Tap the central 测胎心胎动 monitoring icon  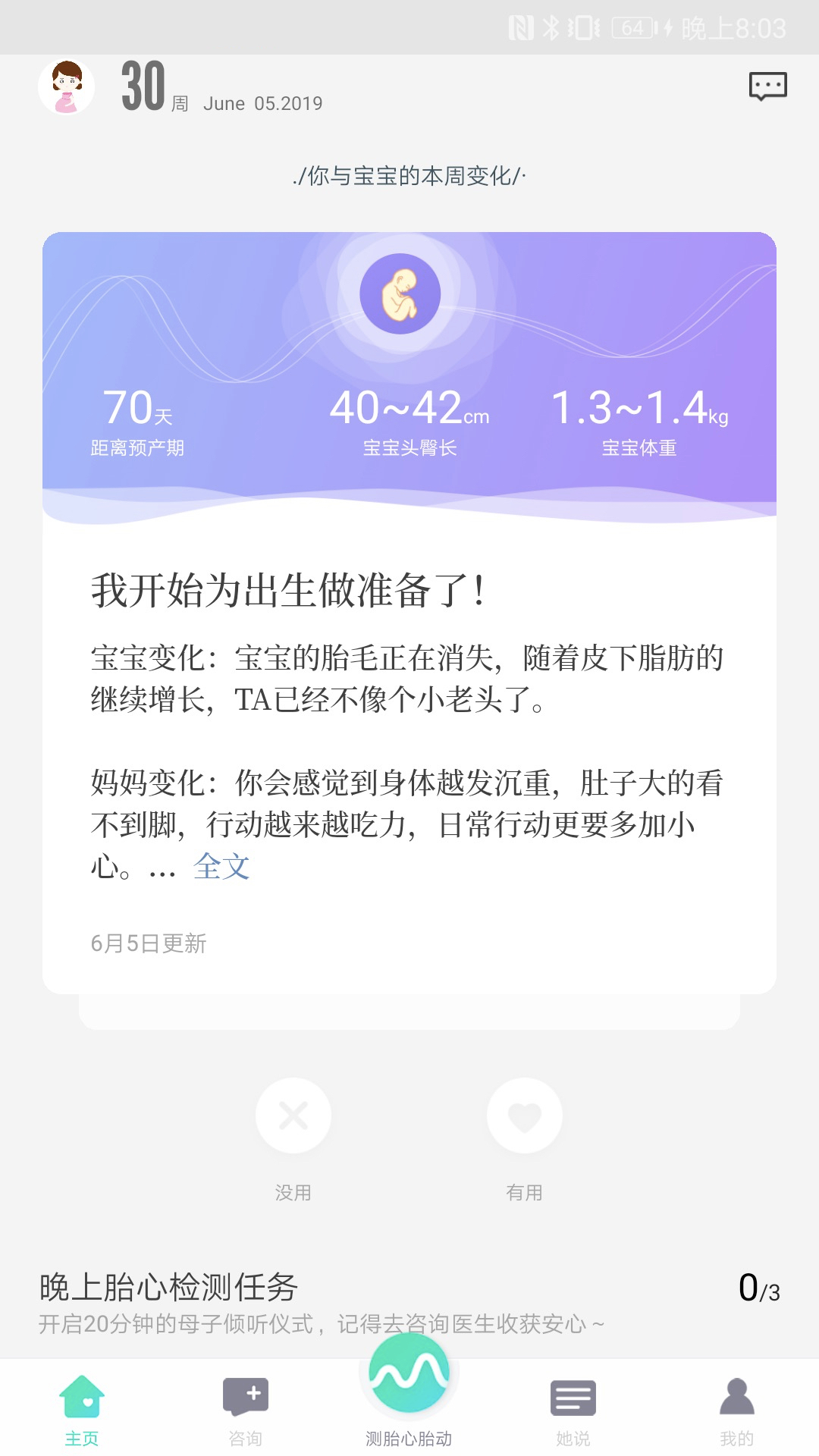409,1373
